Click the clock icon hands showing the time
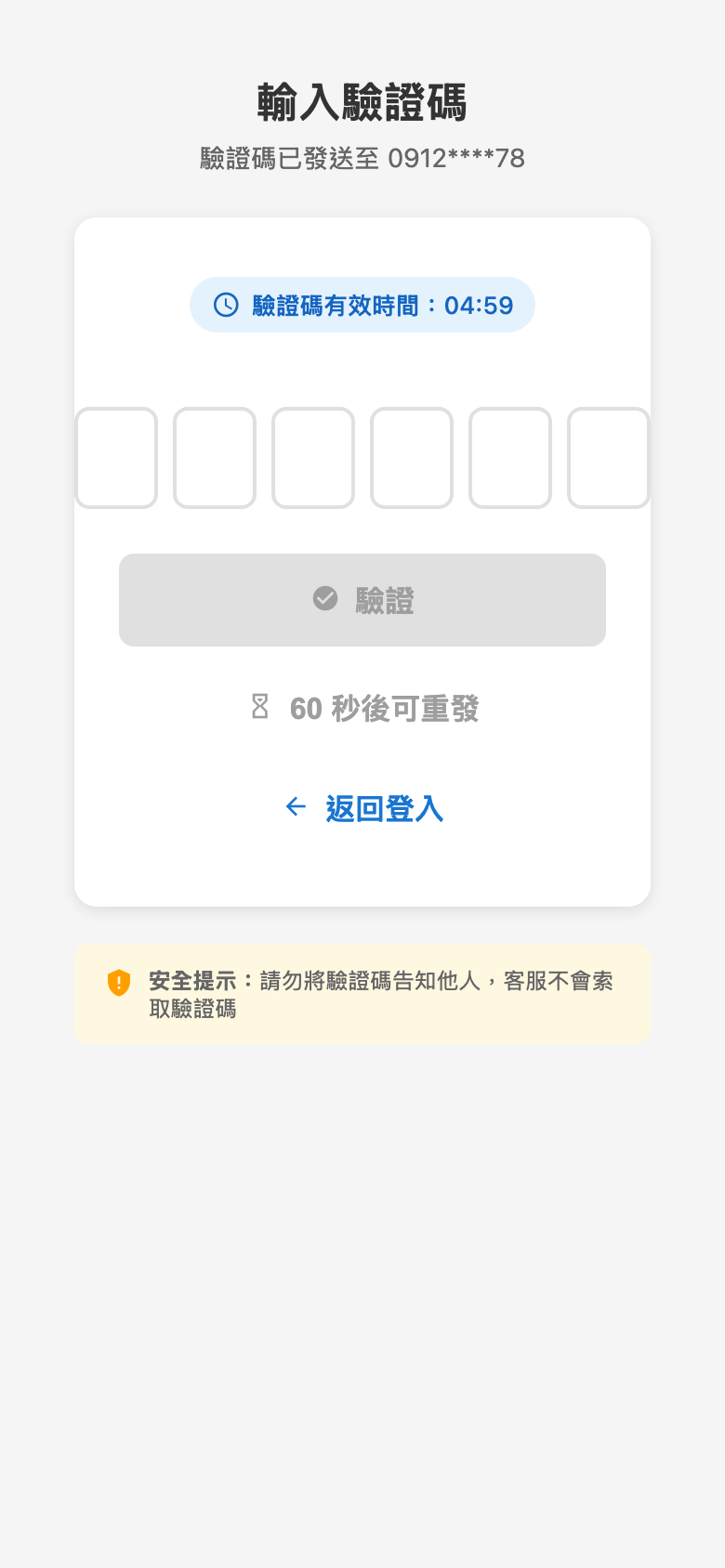Image resolution: width=725 pixels, height=1568 pixels. [225, 304]
